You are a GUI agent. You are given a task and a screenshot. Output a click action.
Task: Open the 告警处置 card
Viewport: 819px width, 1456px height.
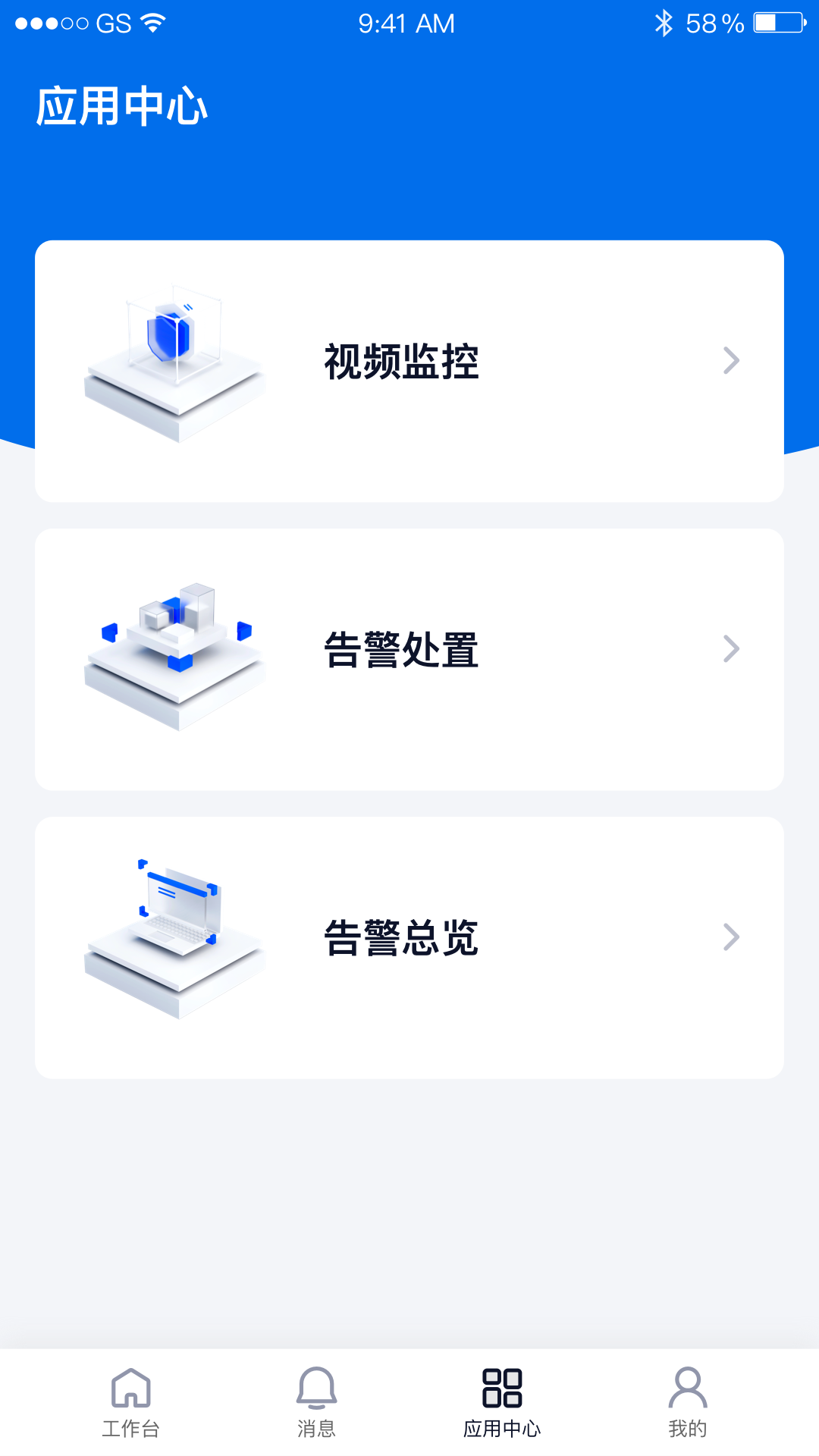pyautogui.click(x=409, y=659)
